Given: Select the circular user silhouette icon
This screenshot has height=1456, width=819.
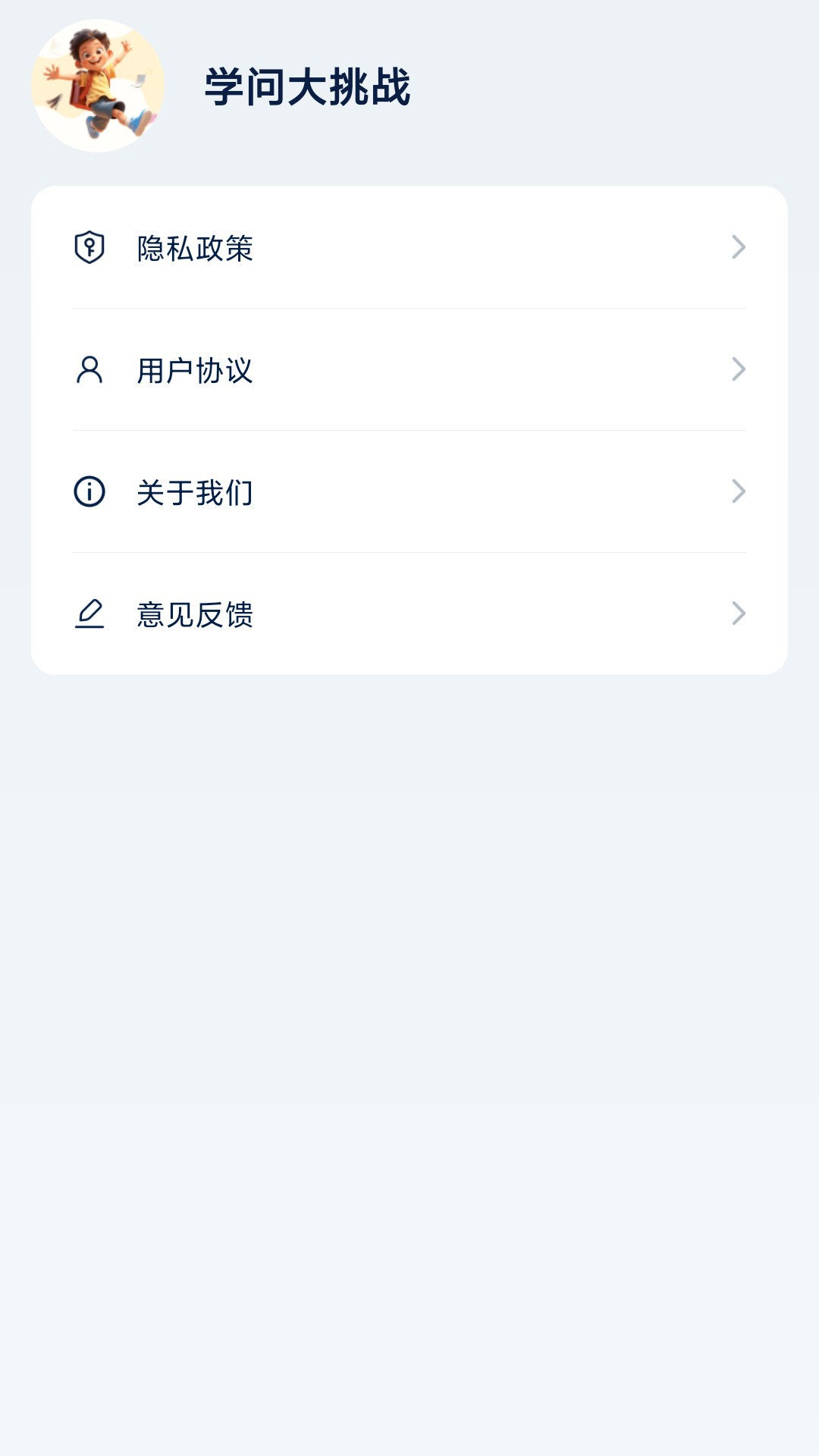Looking at the screenshot, I should pos(90,370).
